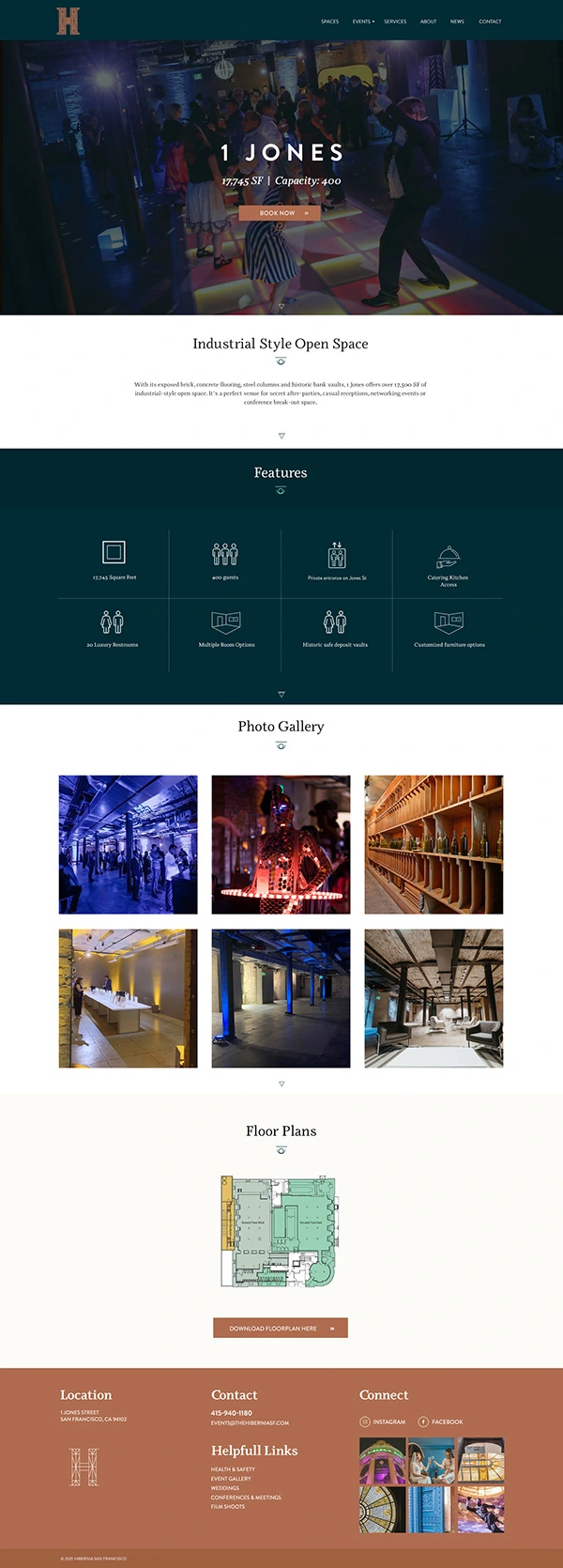Open the Film Shoots link

228,1507
